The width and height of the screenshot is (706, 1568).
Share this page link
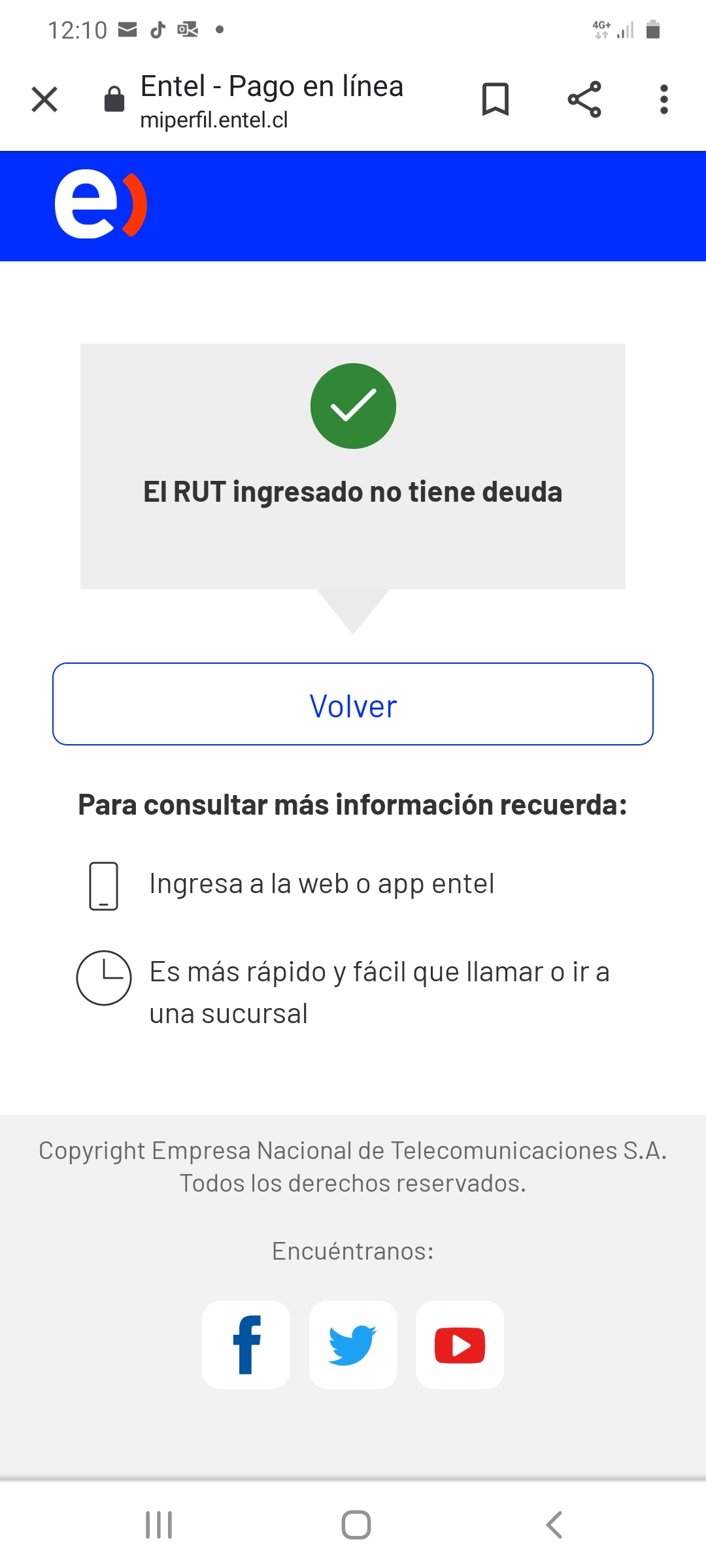pyautogui.click(x=584, y=100)
